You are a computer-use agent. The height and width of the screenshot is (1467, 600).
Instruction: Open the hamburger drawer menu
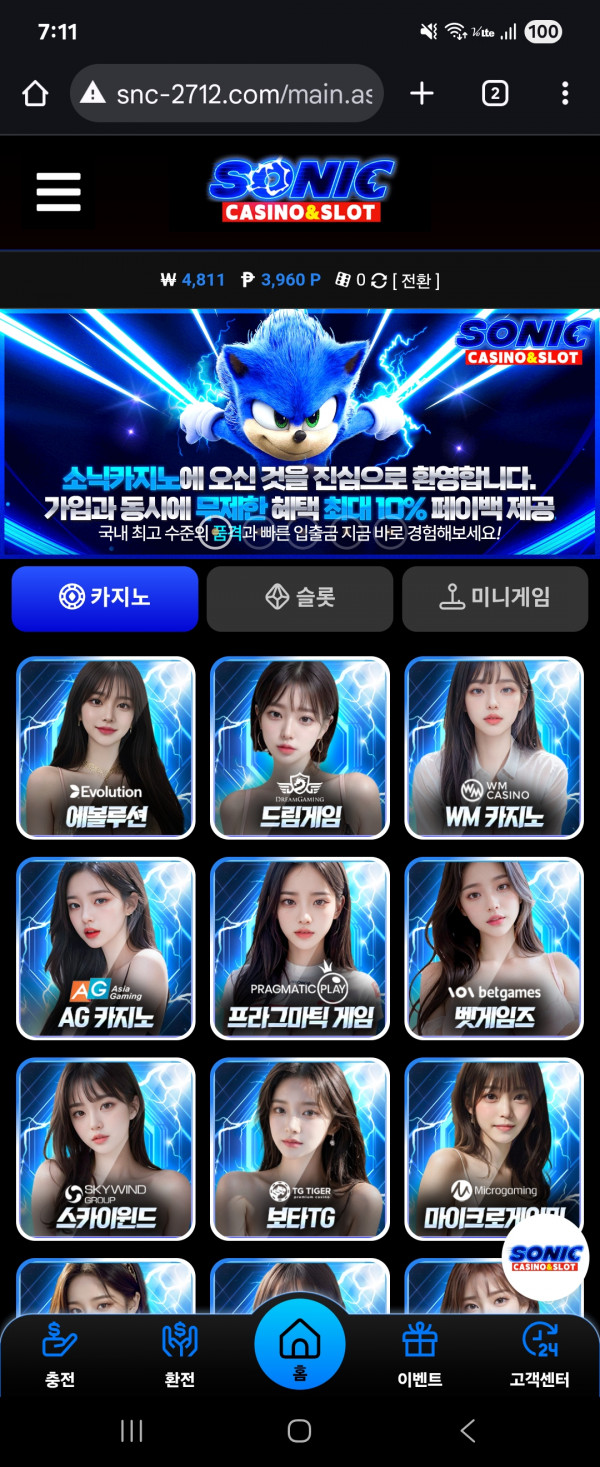[x=58, y=191]
